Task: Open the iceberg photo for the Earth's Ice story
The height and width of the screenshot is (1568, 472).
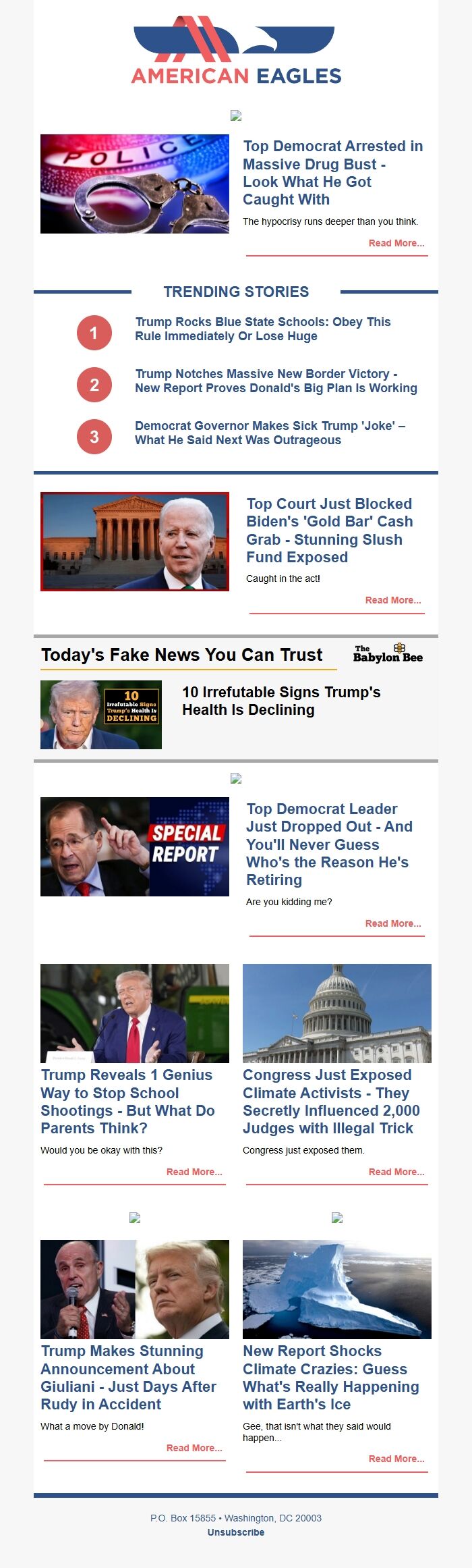Action: [x=337, y=1289]
